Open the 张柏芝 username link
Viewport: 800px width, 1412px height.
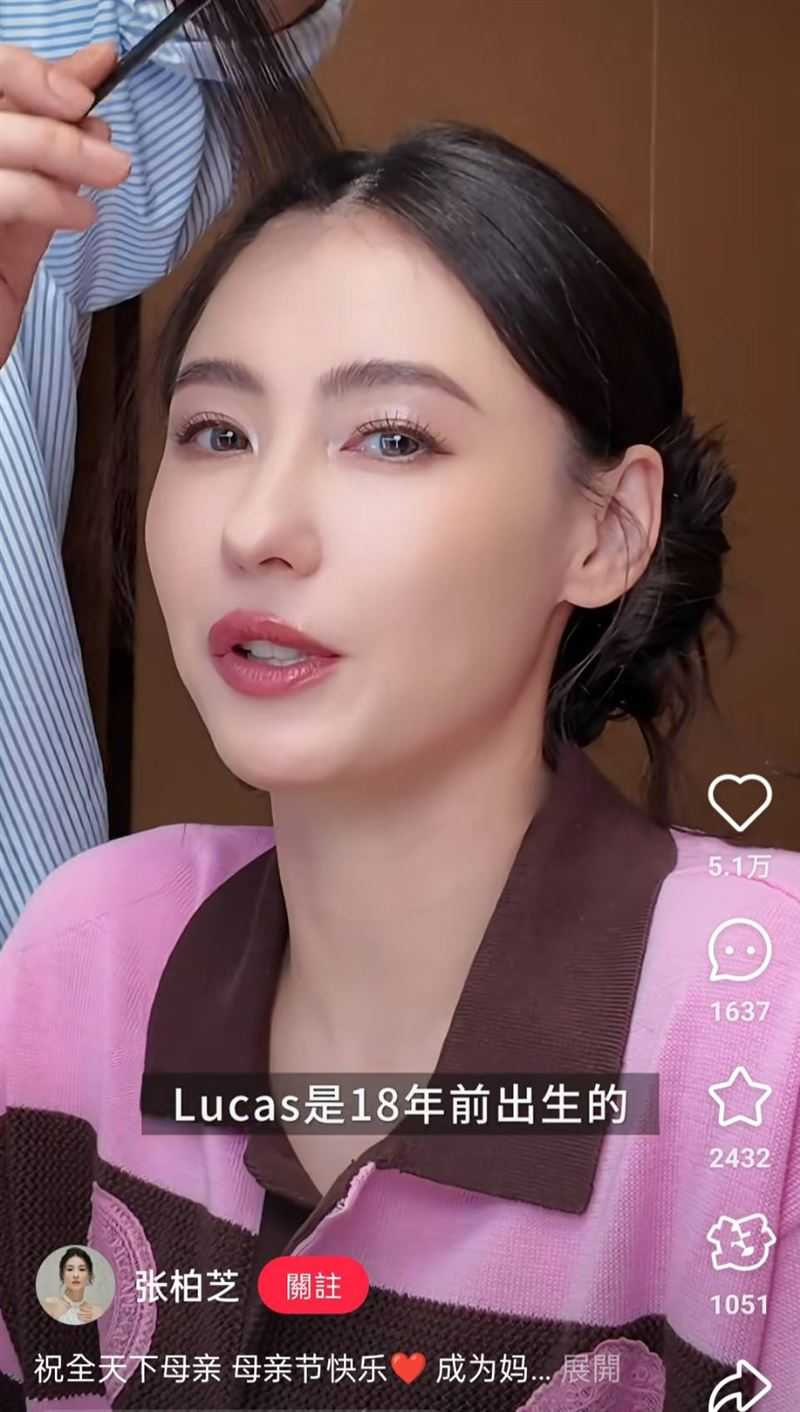pos(187,1286)
